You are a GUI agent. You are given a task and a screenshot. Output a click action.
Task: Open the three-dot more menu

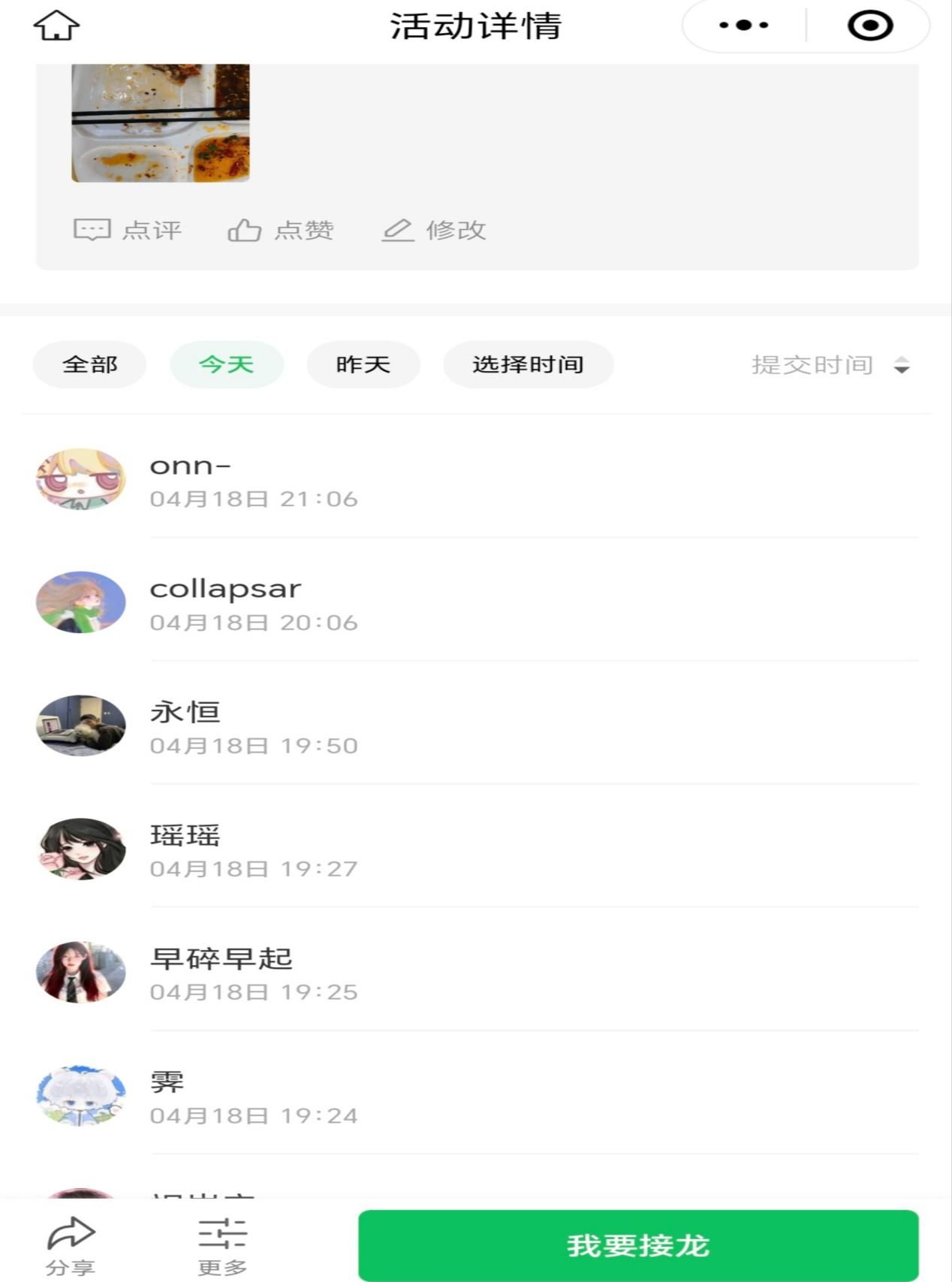743,26
